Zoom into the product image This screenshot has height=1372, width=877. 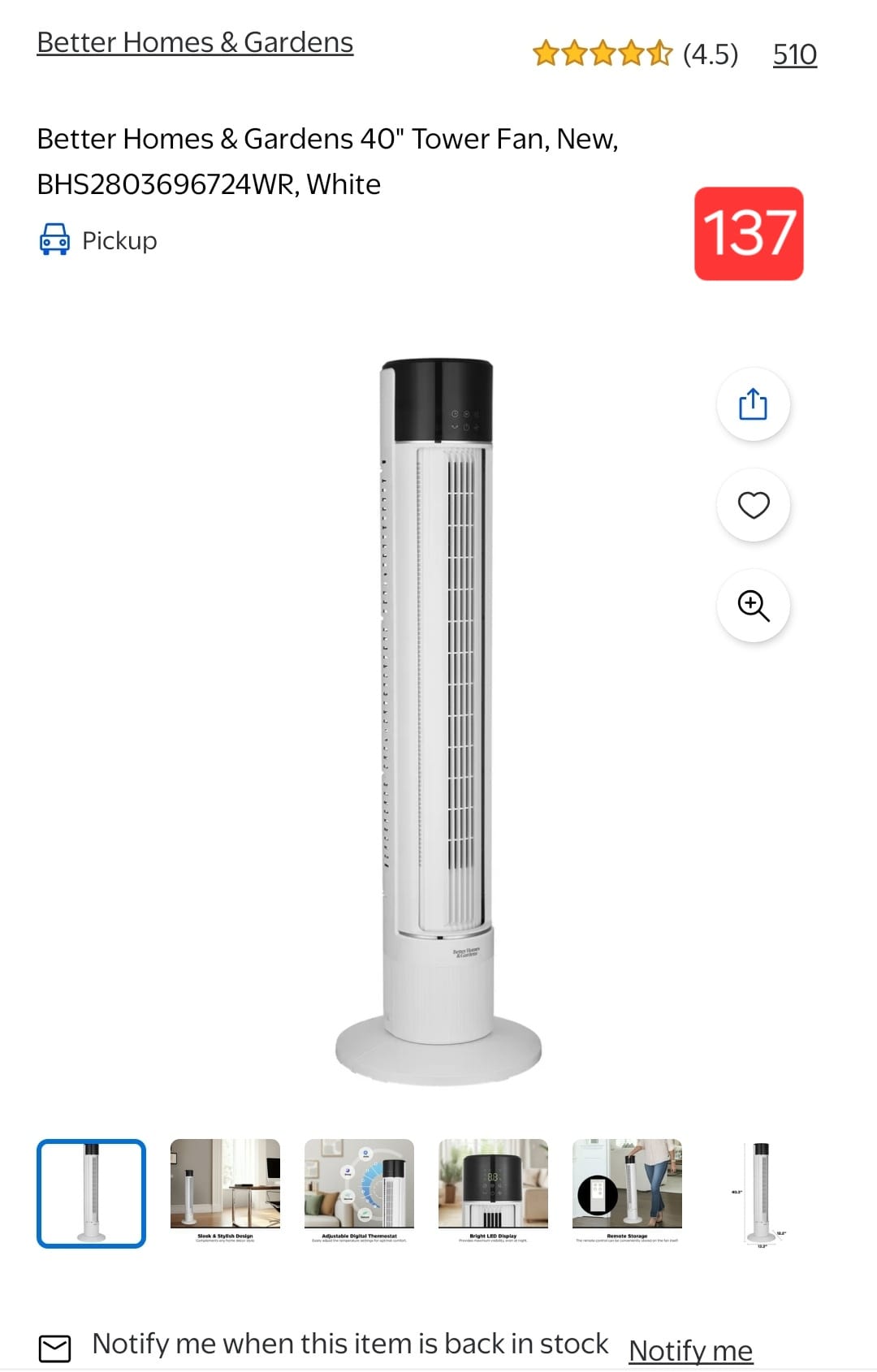pos(753,606)
